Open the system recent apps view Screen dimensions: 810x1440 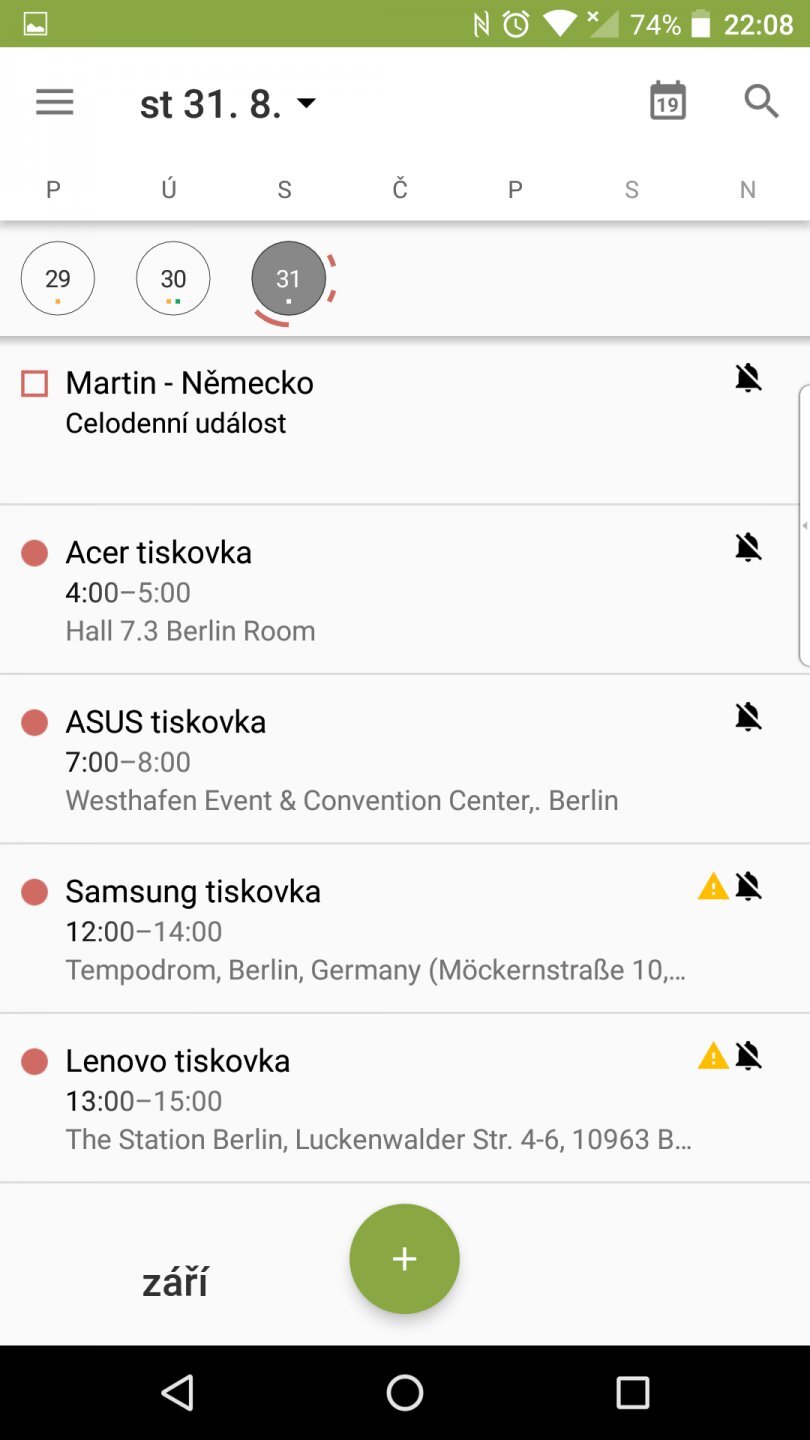point(632,1392)
